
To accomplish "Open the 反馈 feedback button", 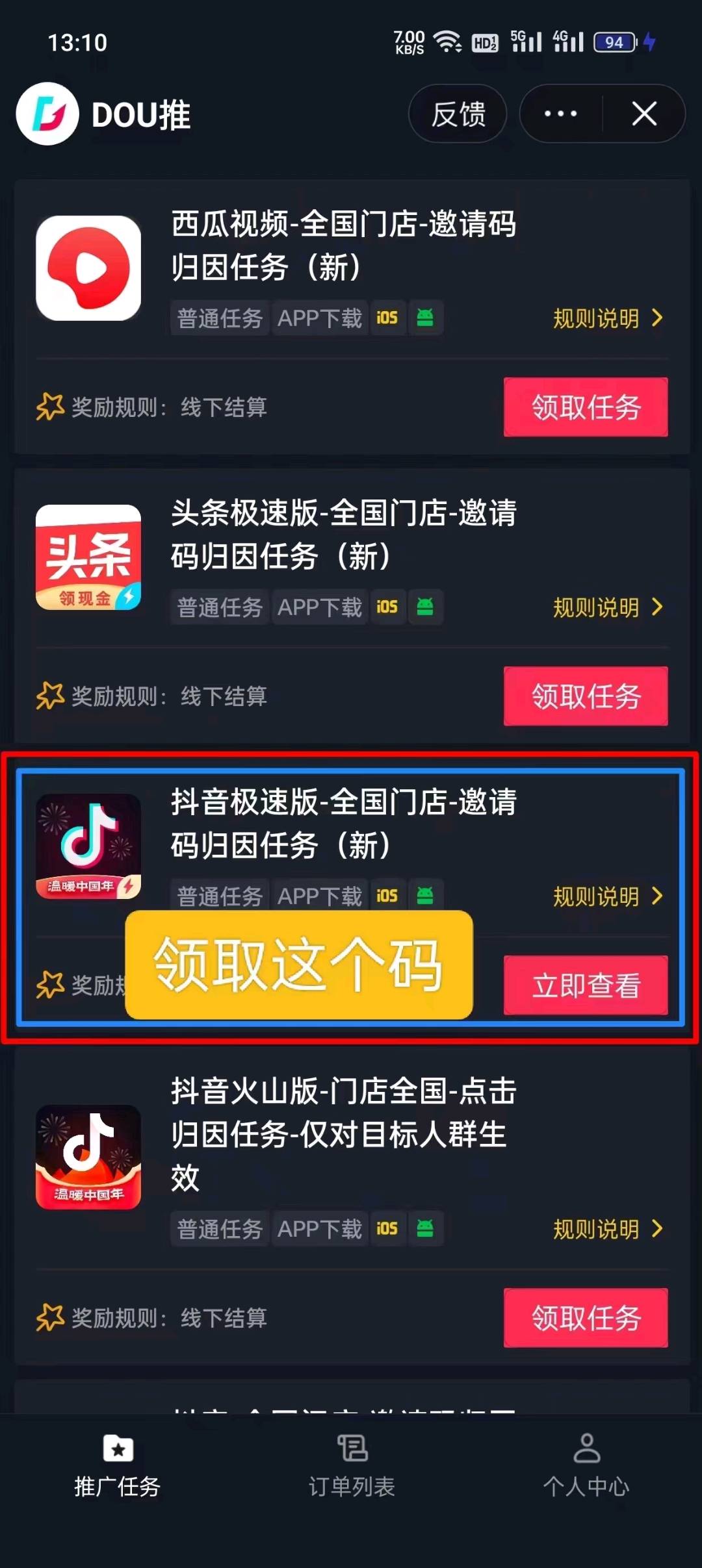I will 458,114.
